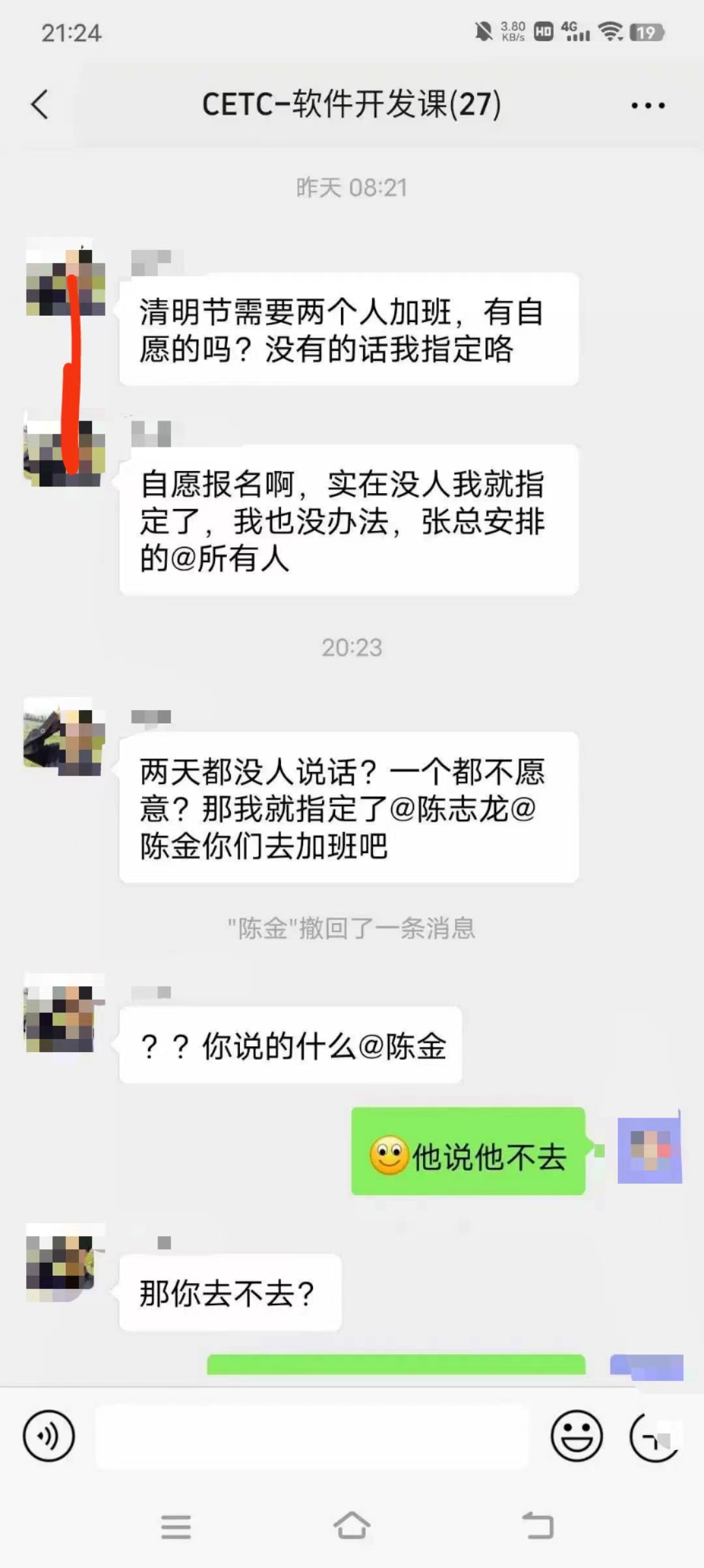Screen dimensions: 704x1568
Task: Tap the timestamp 20:23 in chat
Action: point(352,648)
